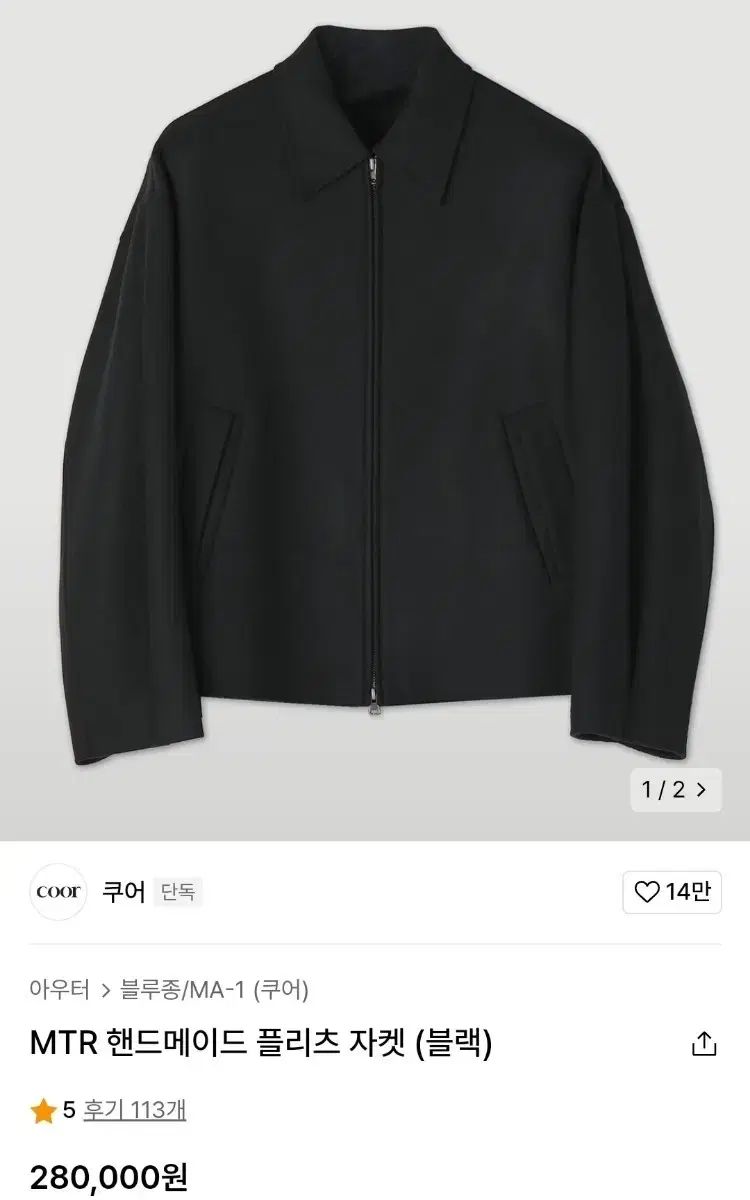
Task: Open the 쿠어 brand page
Action: coord(123,892)
